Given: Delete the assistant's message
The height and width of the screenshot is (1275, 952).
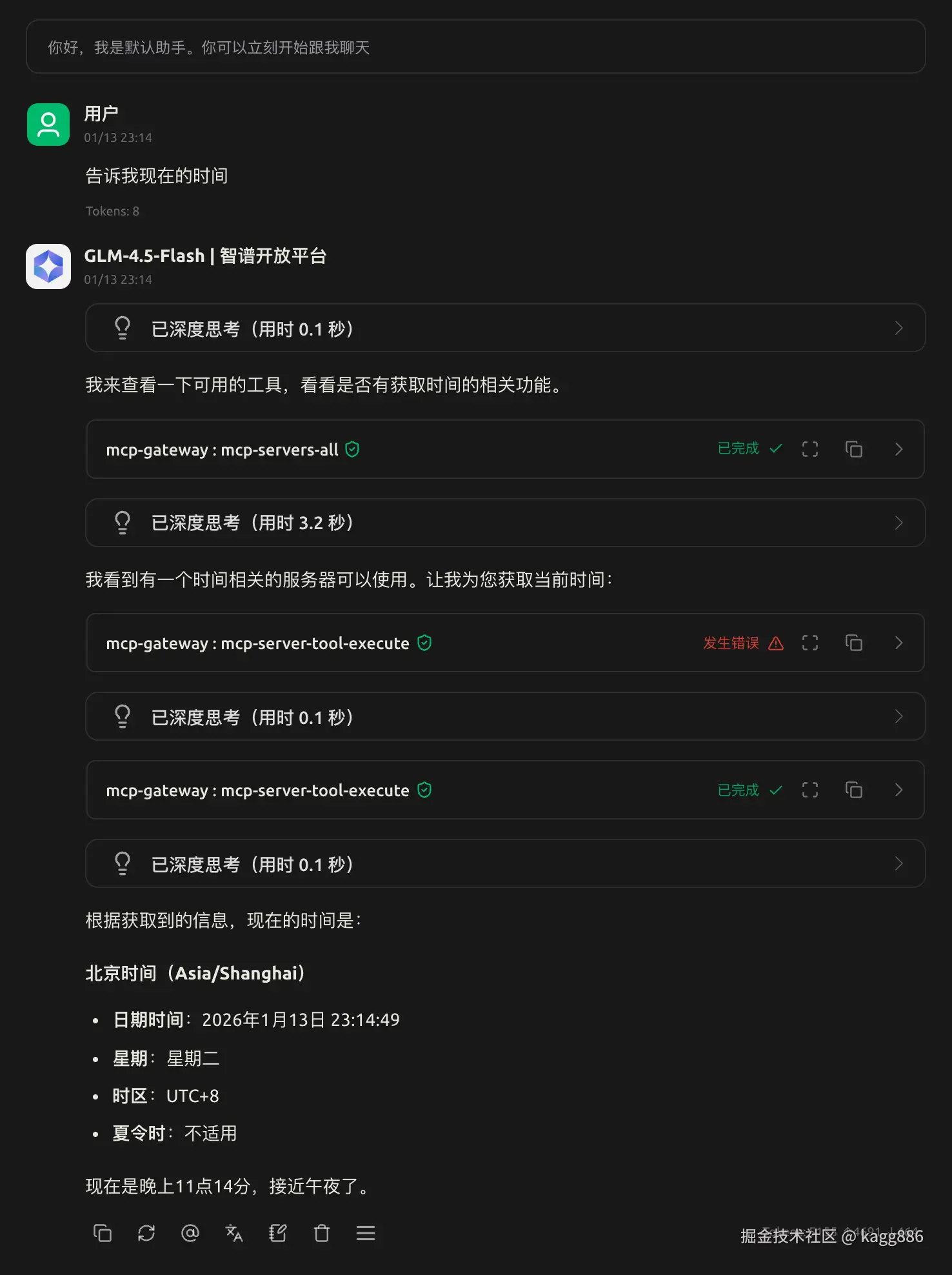Looking at the screenshot, I should click(x=321, y=1232).
